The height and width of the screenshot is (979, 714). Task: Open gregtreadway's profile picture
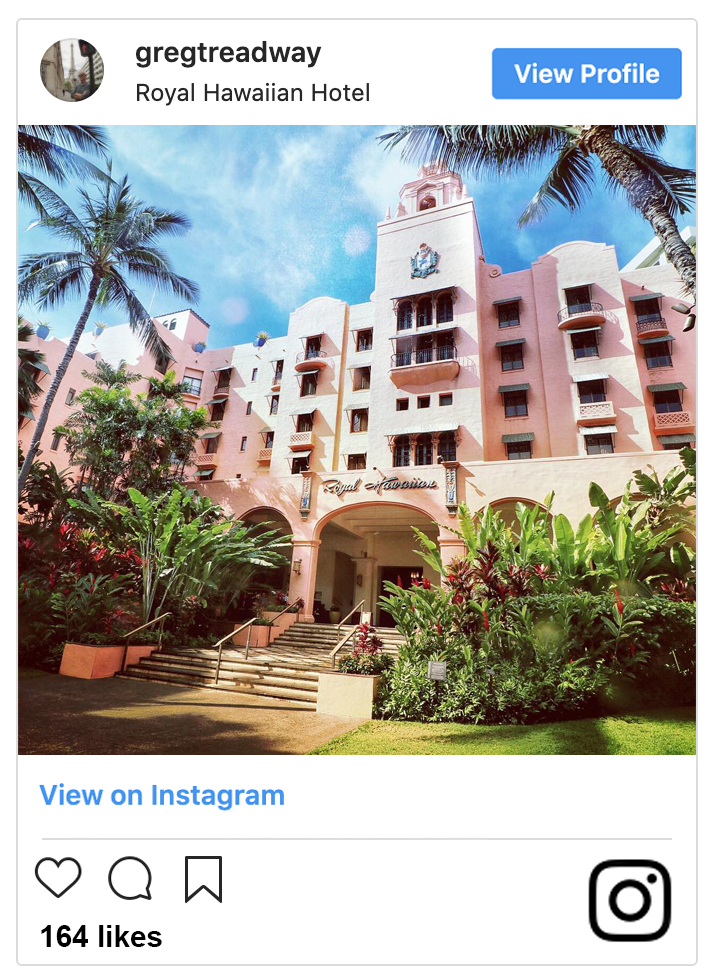pyautogui.click(x=72, y=71)
